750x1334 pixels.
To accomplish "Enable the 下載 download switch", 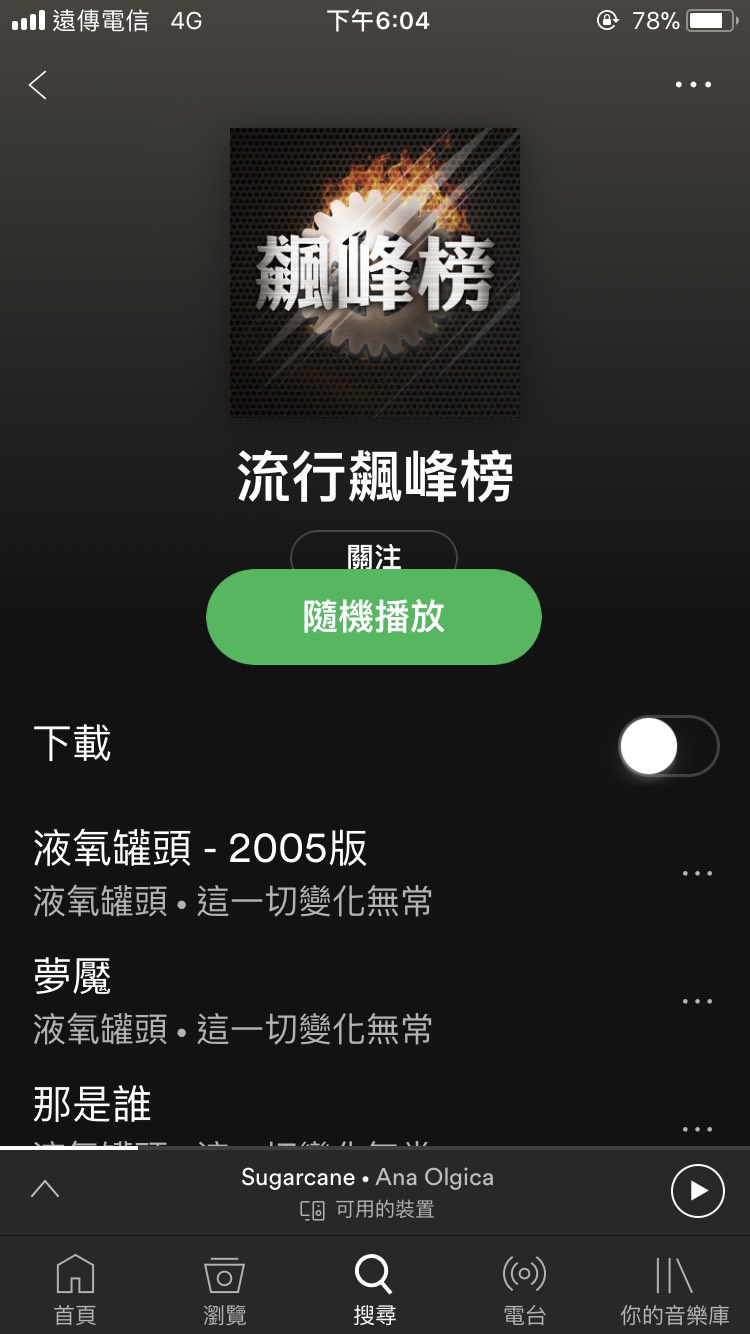I will tap(668, 746).
